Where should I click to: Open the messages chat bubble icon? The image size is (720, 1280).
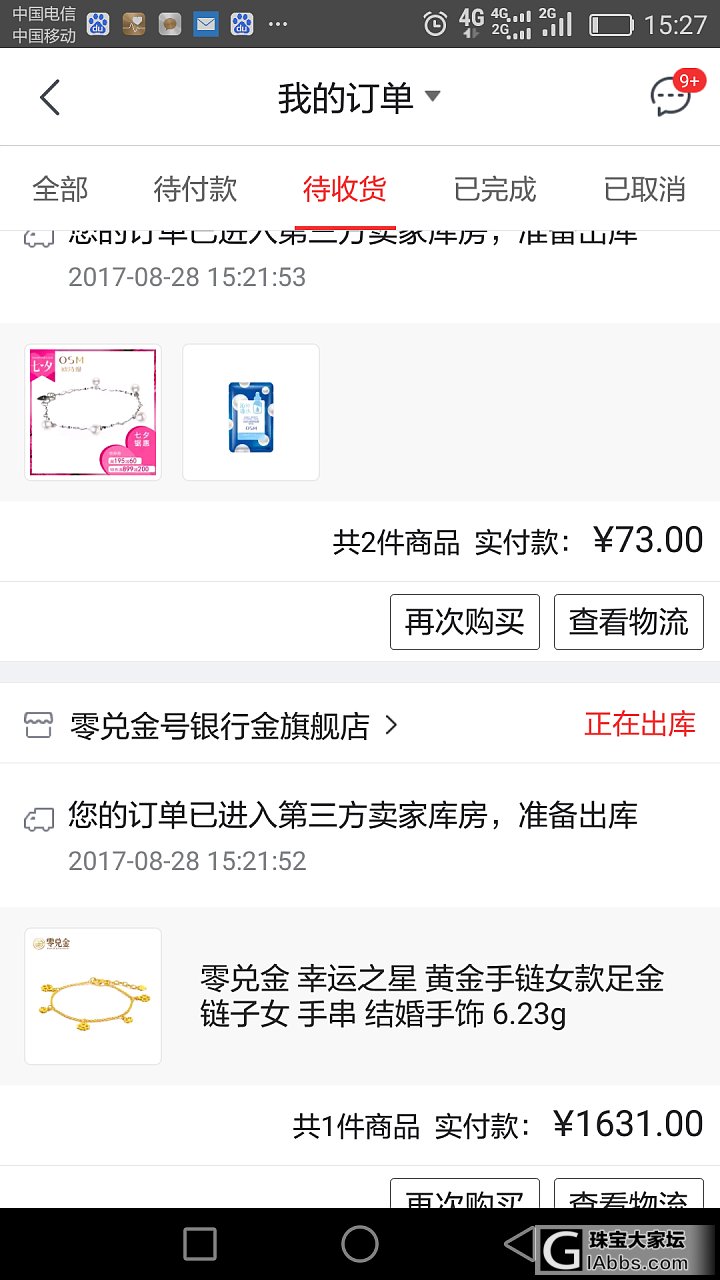click(x=671, y=96)
